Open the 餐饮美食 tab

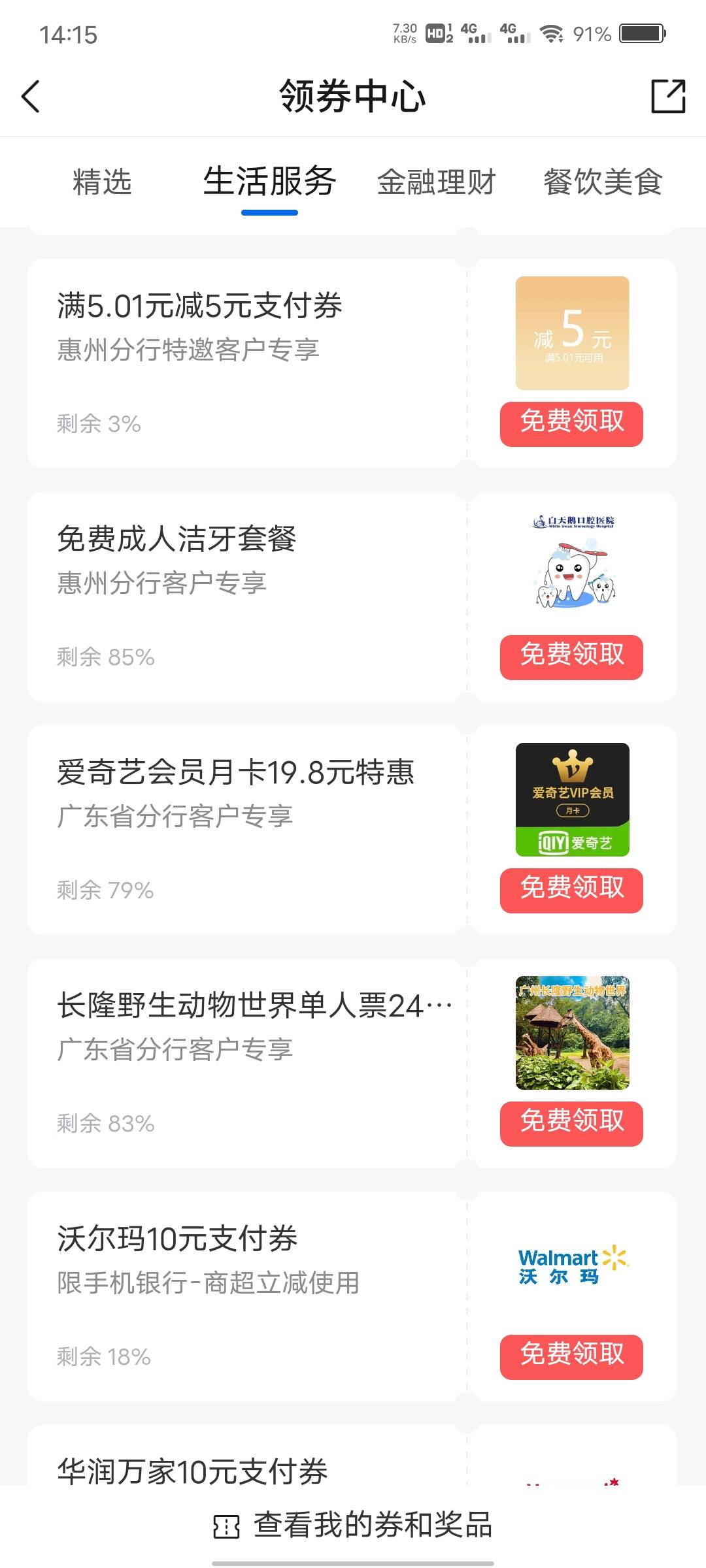[x=603, y=182]
